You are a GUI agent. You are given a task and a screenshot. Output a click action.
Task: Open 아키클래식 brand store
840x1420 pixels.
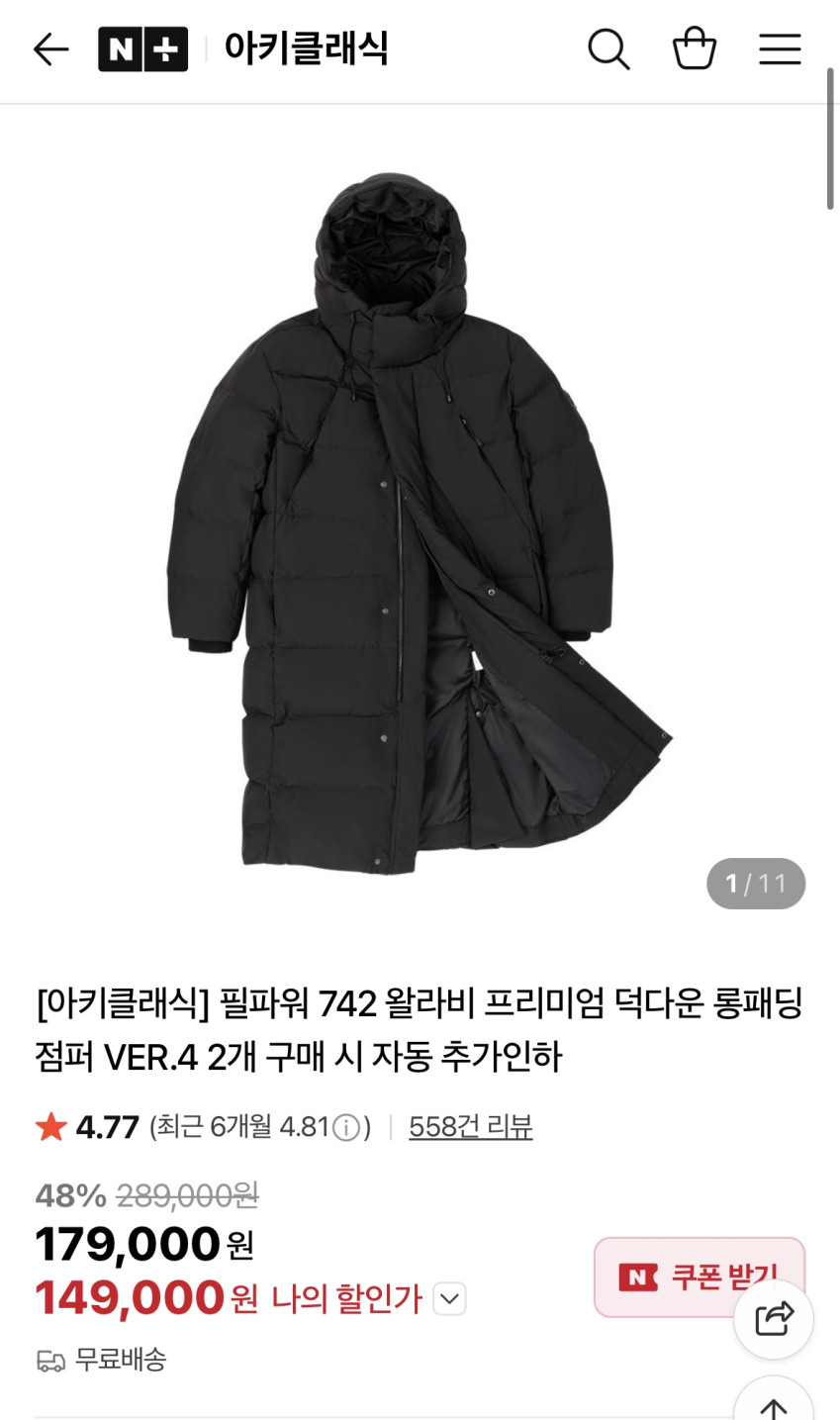[x=306, y=48]
